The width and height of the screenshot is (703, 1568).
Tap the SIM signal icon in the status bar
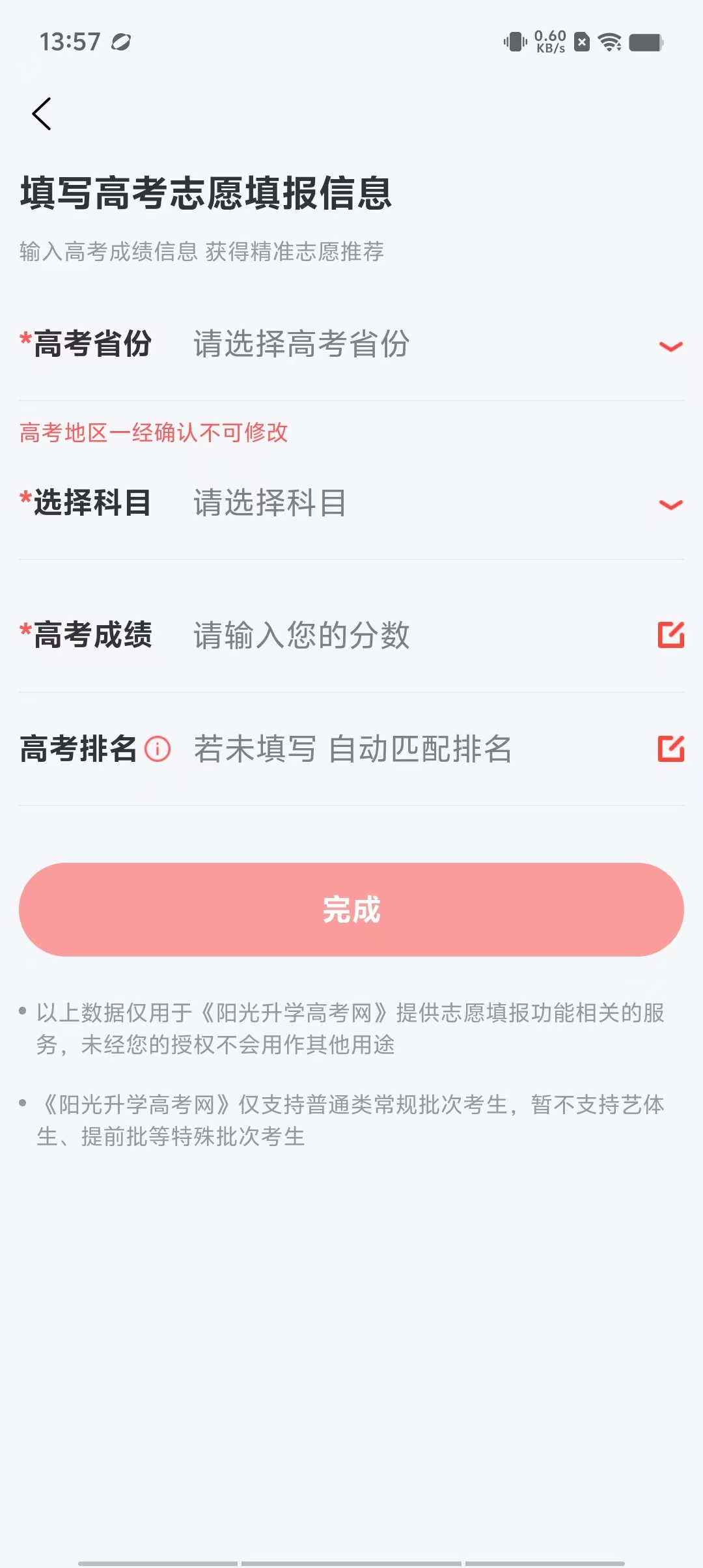pos(515,42)
